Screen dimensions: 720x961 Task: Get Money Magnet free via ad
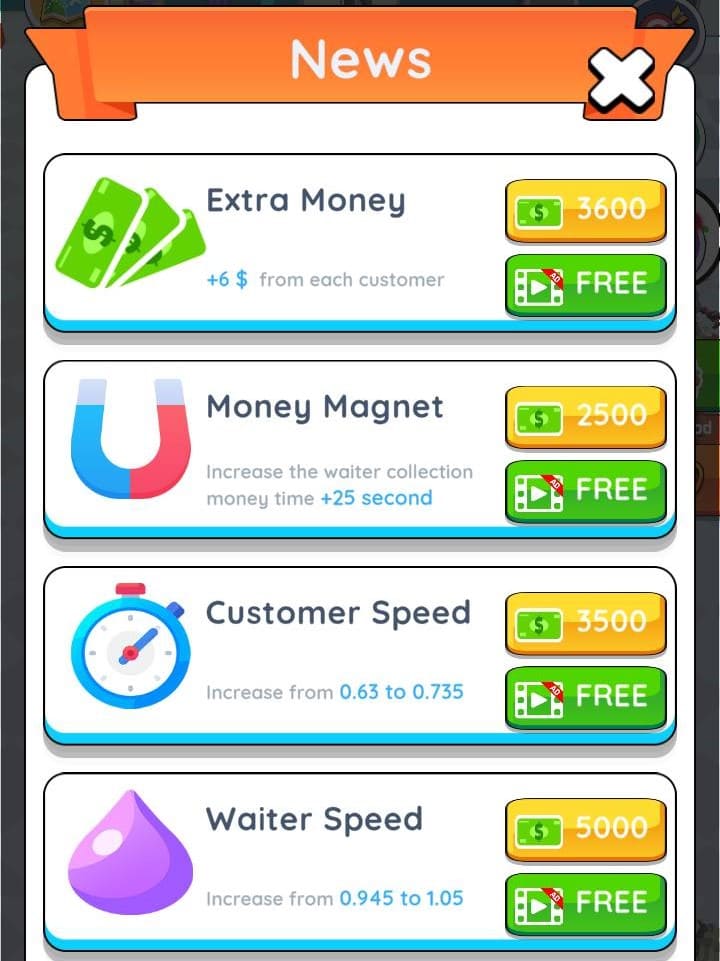point(586,490)
